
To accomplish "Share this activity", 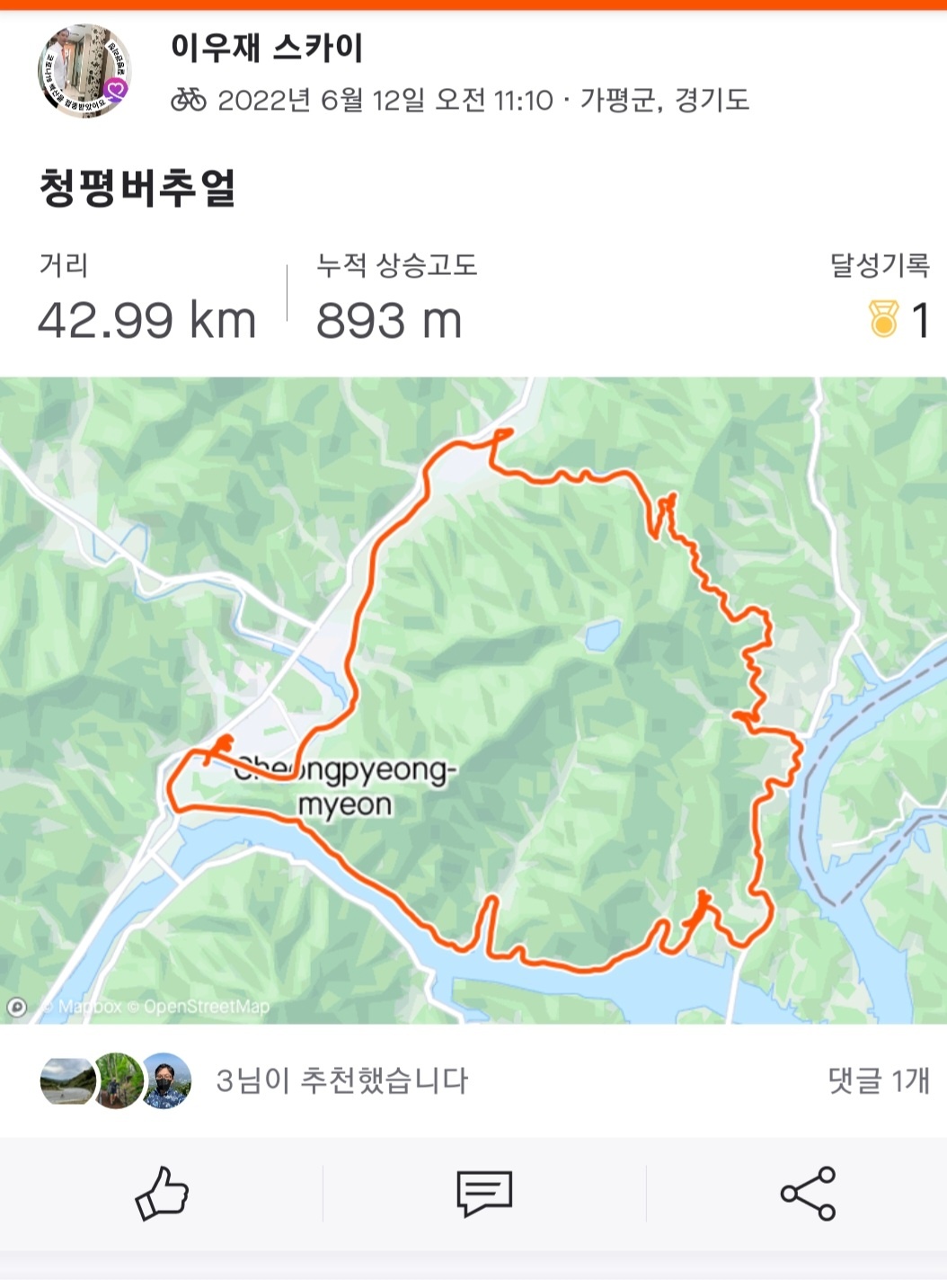I will pyautogui.click(x=807, y=1194).
